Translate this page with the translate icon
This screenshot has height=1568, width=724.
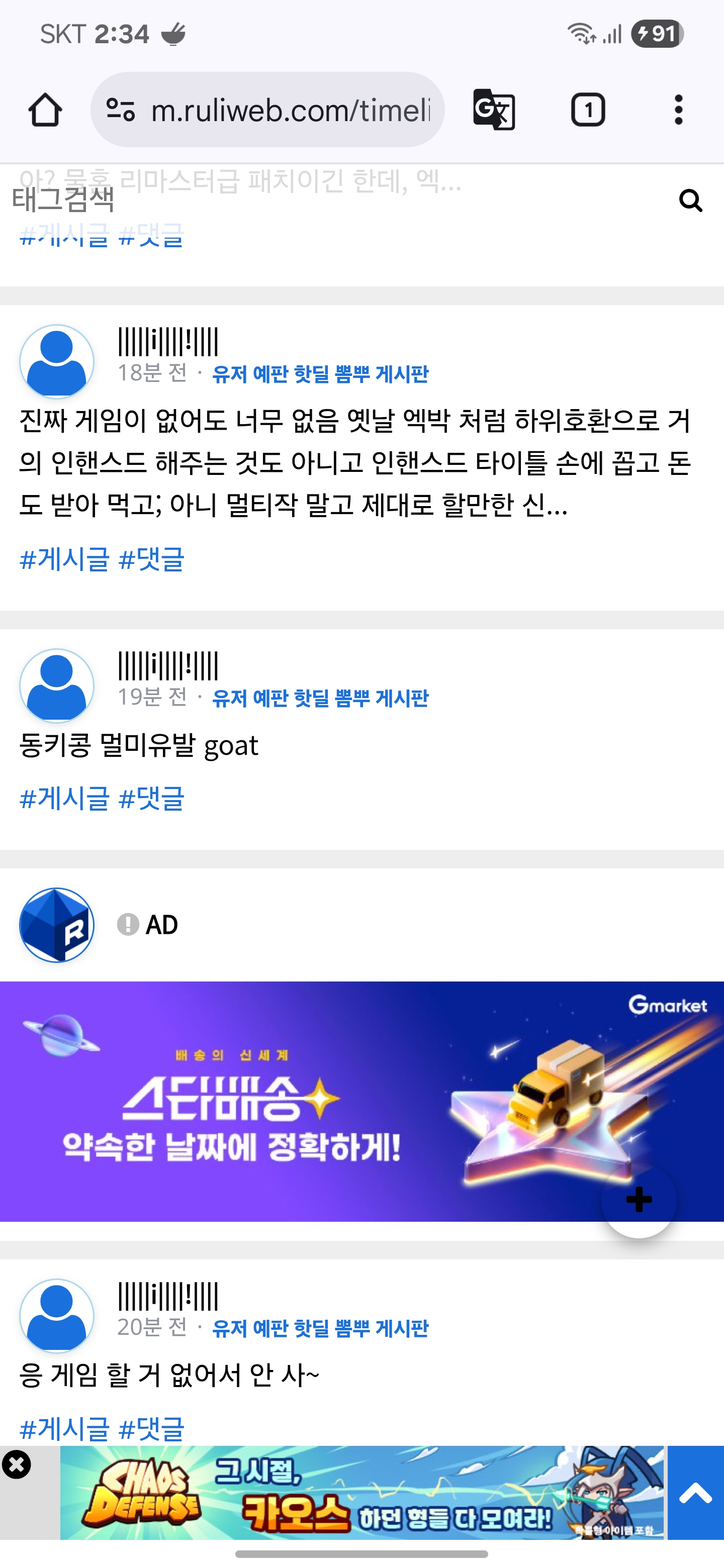494,110
